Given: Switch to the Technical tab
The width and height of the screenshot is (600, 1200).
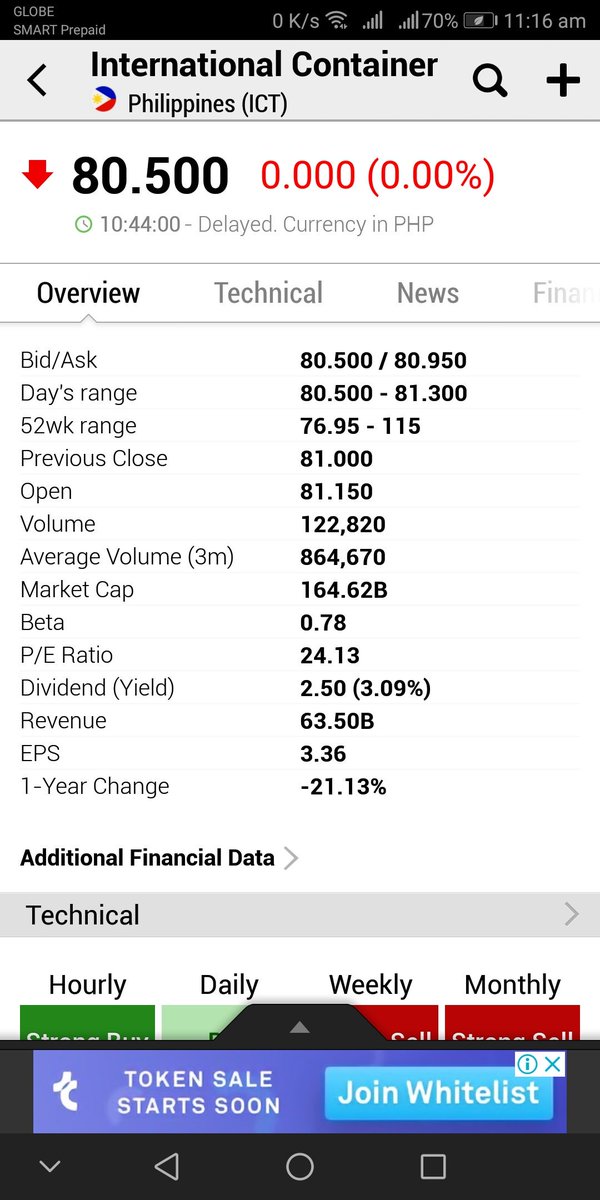Looking at the screenshot, I should (x=268, y=293).
